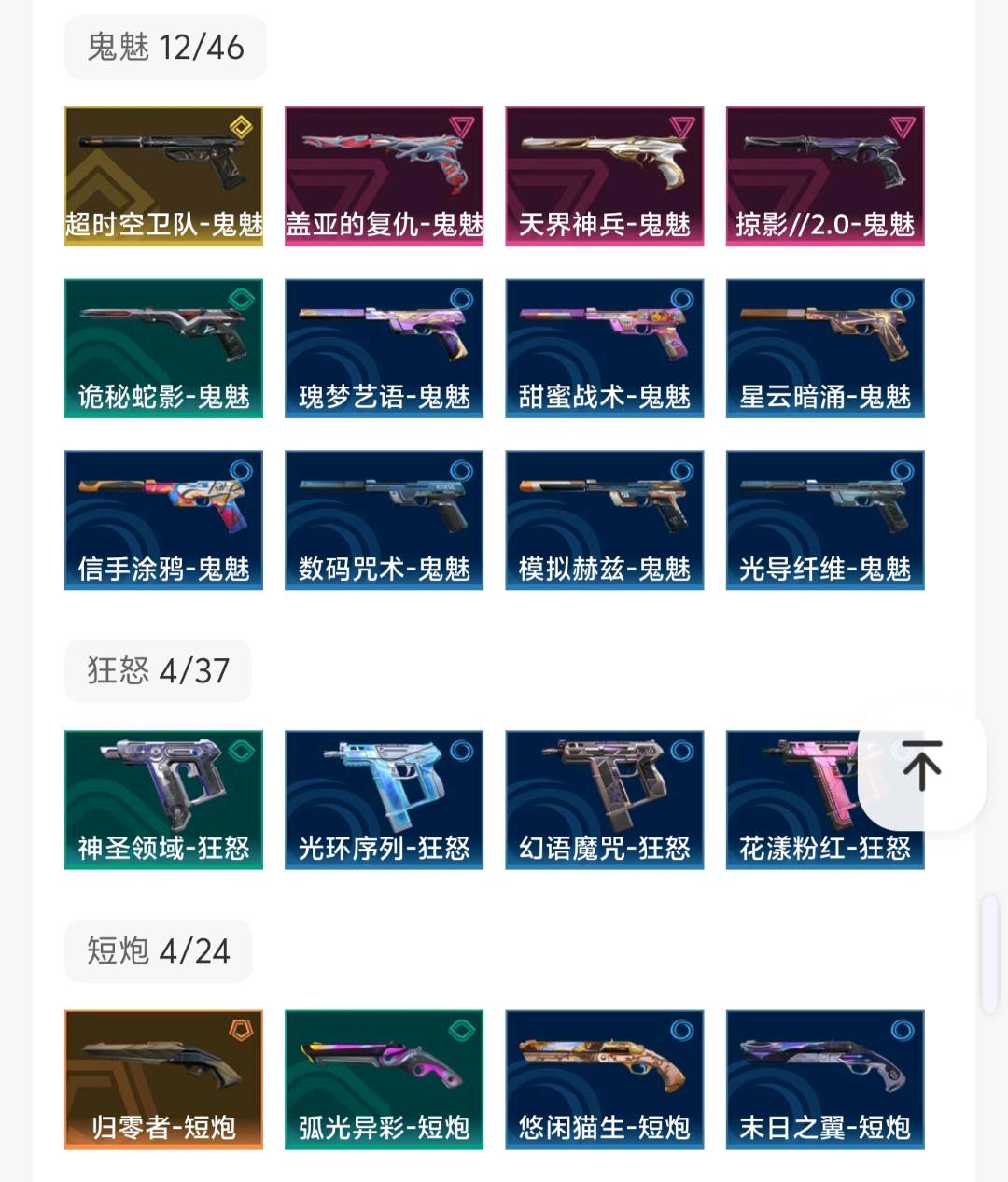
Task: View the 瑰梦艺语-鬼魅 skin
Action: [x=384, y=348]
